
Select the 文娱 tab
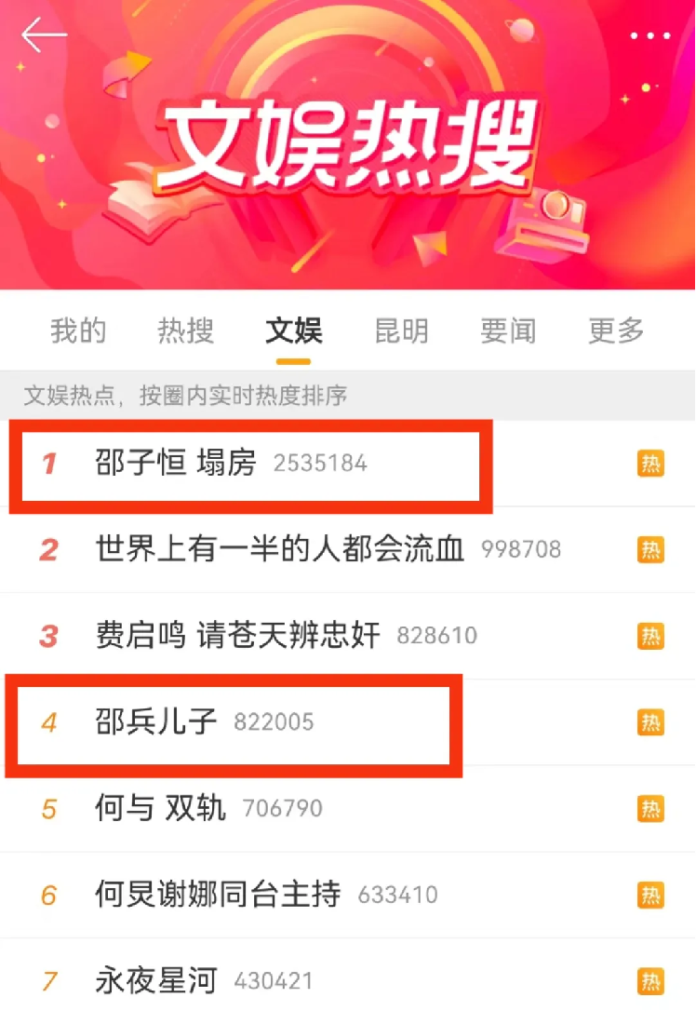(x=294, y=331)
